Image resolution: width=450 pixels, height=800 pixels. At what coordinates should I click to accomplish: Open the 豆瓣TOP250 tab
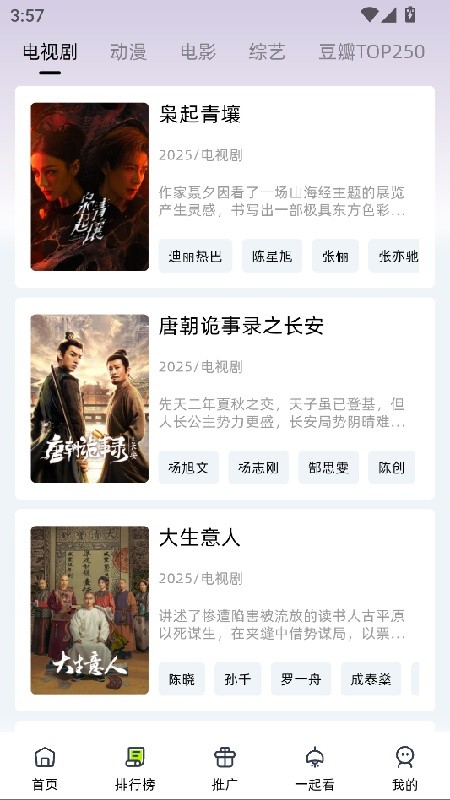[371, 52]
